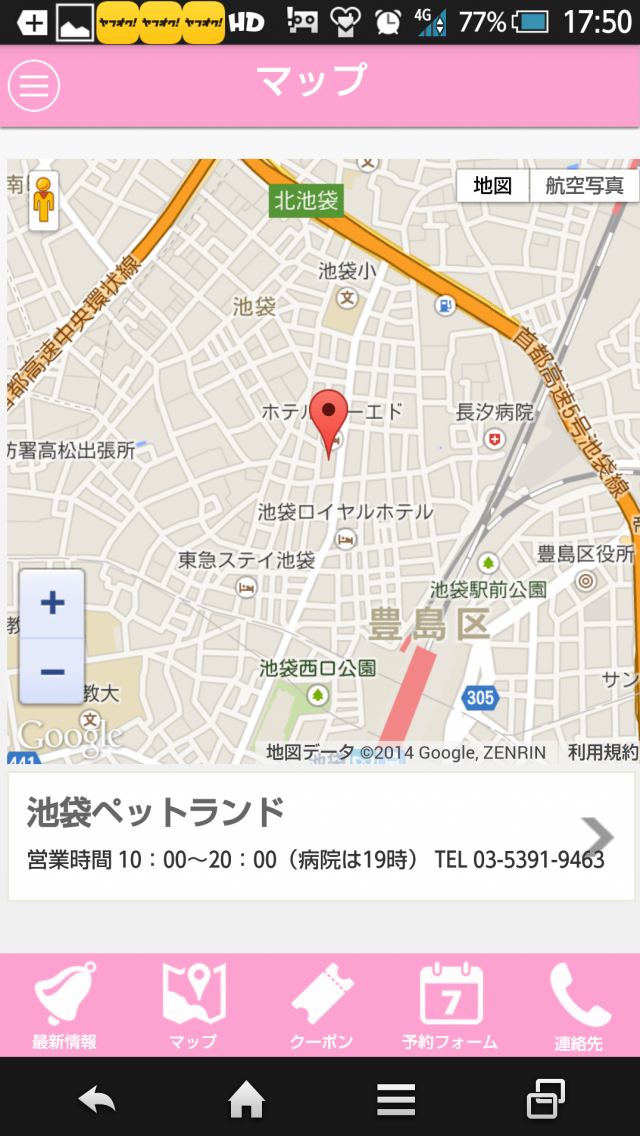Viewport: 640px width, 1136px height.
Task: Open the 利用規約 map terms link
Action: point(603,752)
